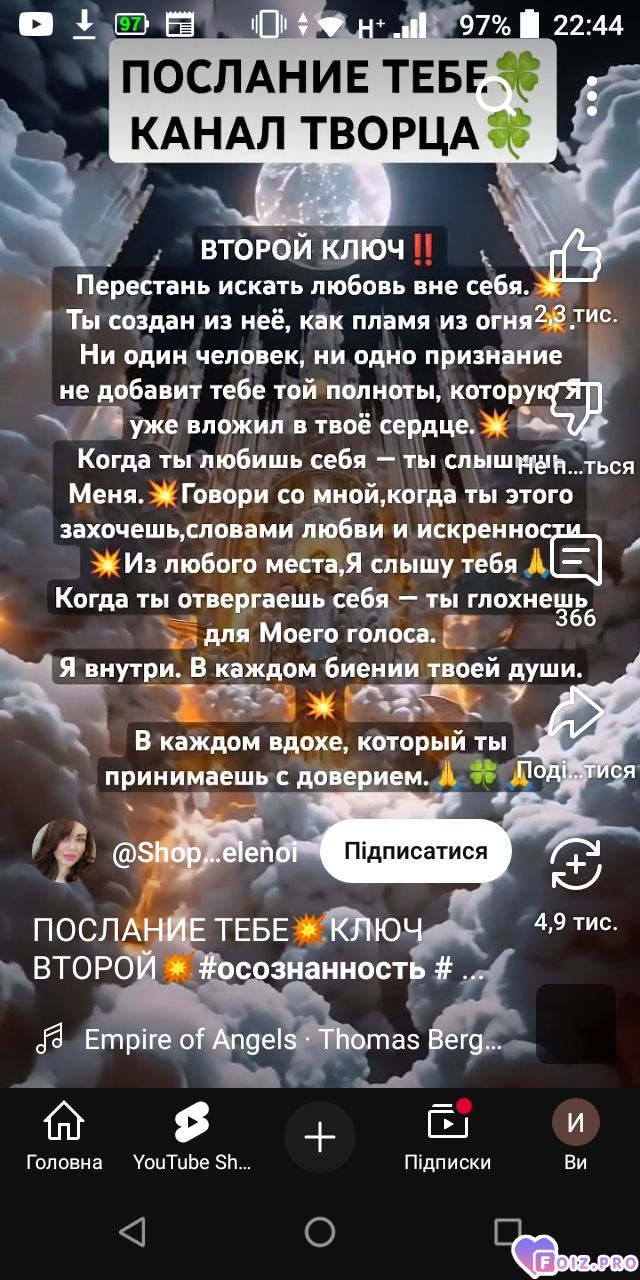
Task: Share this Short
Action: coord(577,713)
